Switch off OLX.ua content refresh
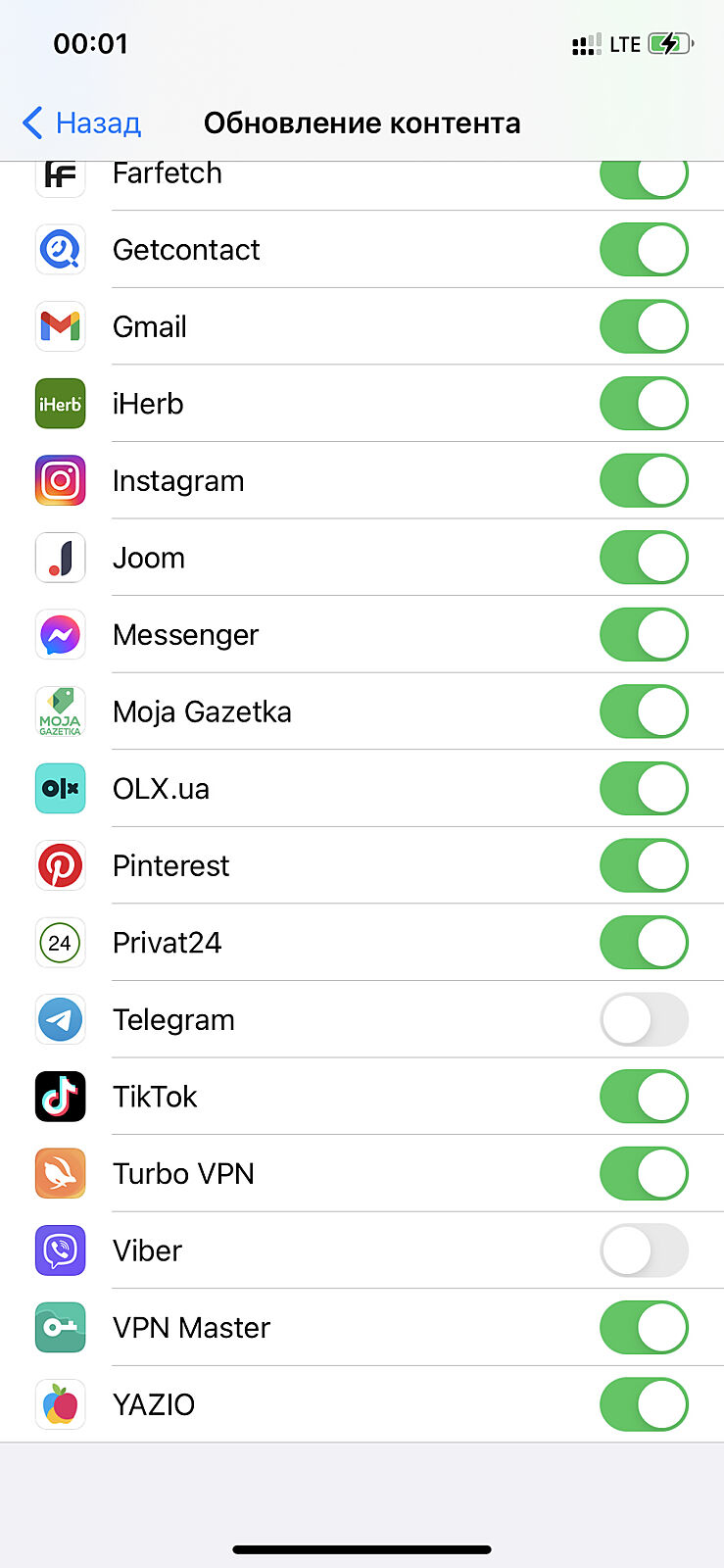The height and width of the screenshot is (1568, 724). coord(644,789)
